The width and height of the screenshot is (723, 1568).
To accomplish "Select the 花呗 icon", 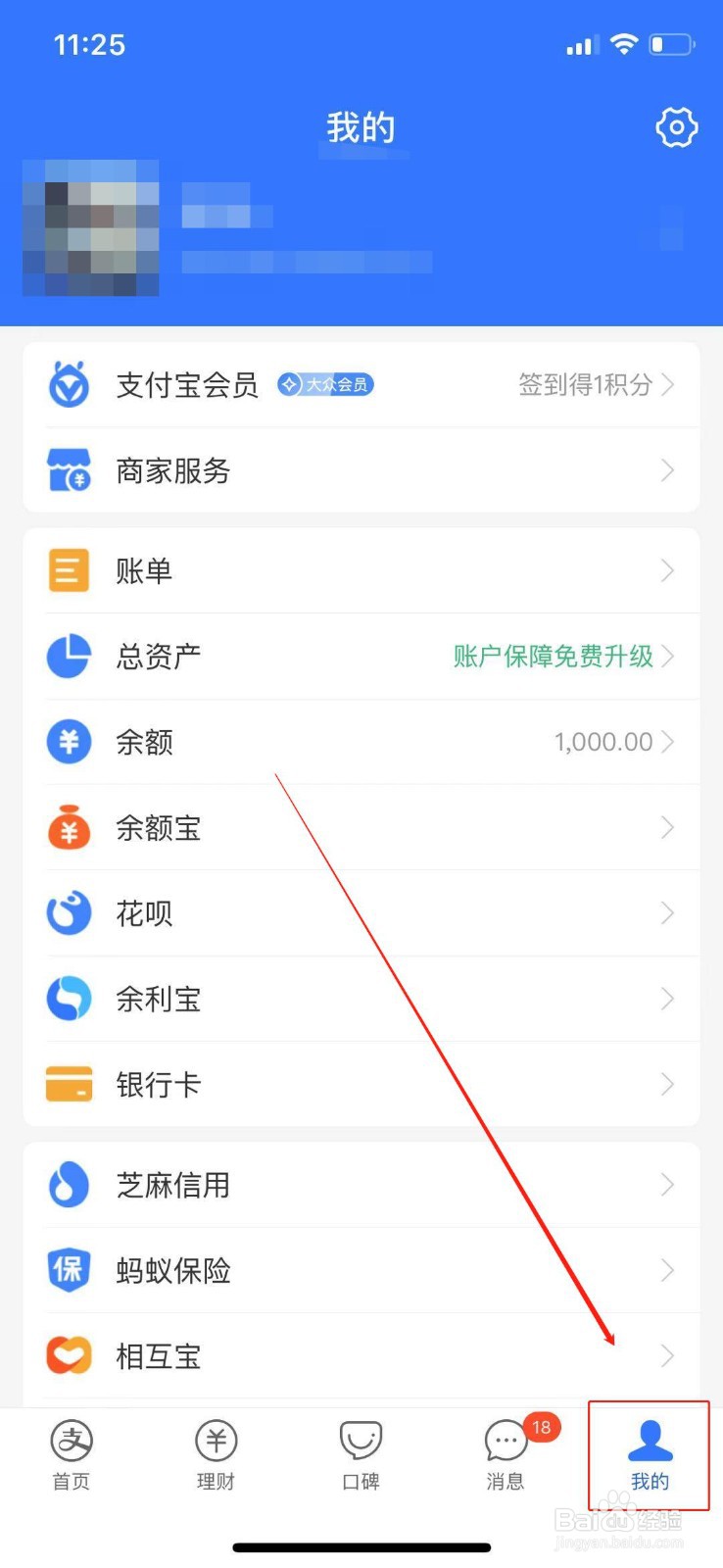I will click(68, 912).
